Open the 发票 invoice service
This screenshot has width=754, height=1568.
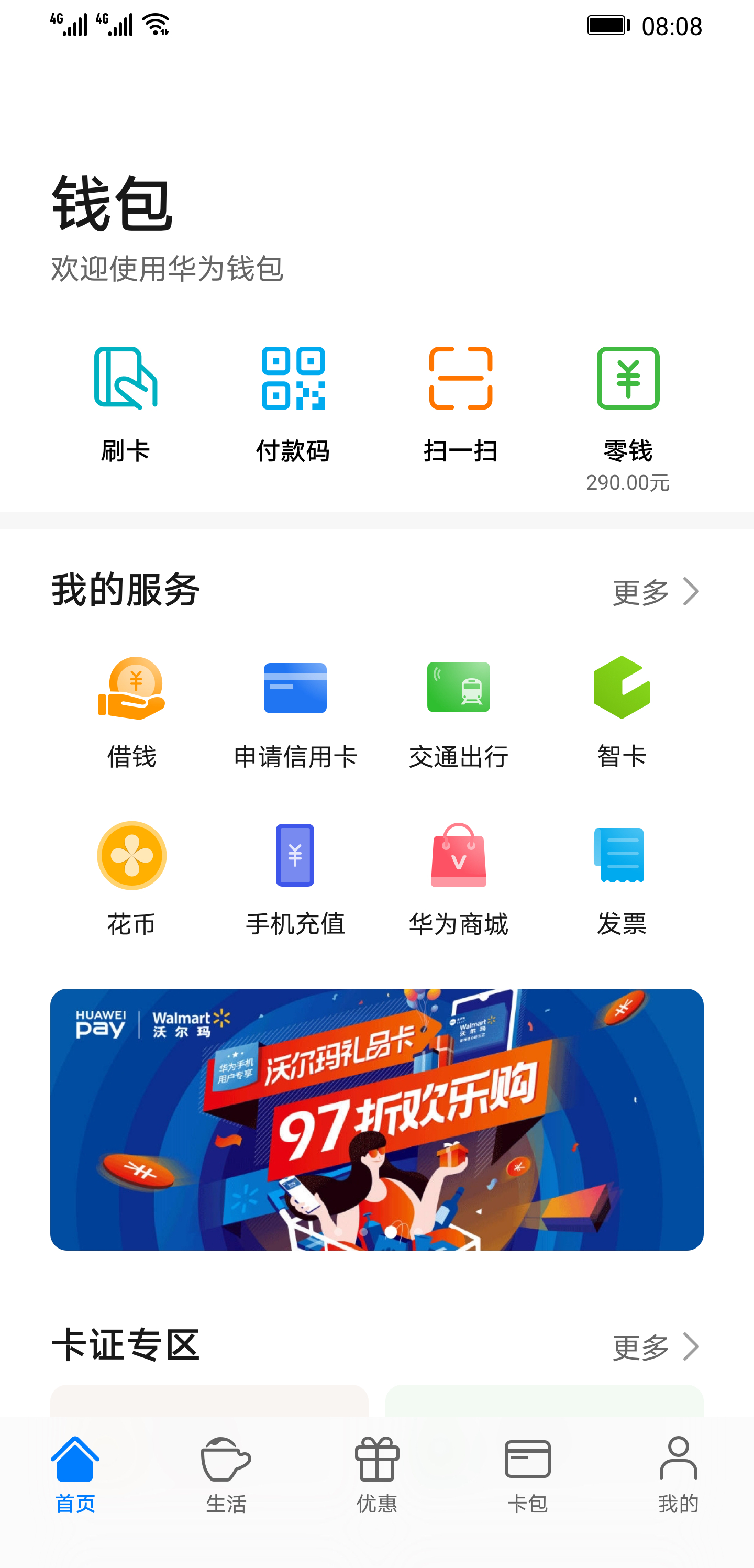(622, 878)
